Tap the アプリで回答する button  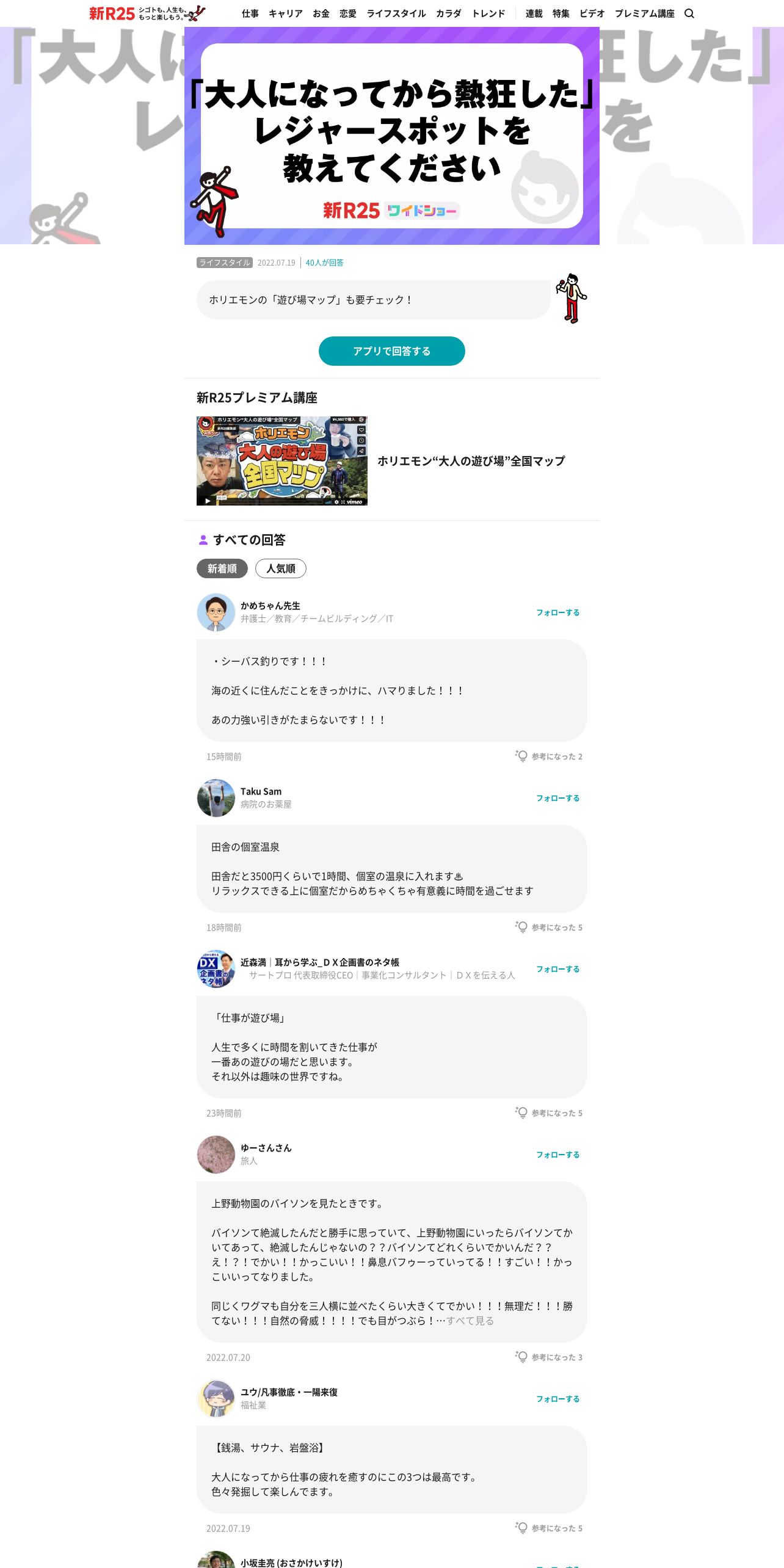tap(392, 351)
